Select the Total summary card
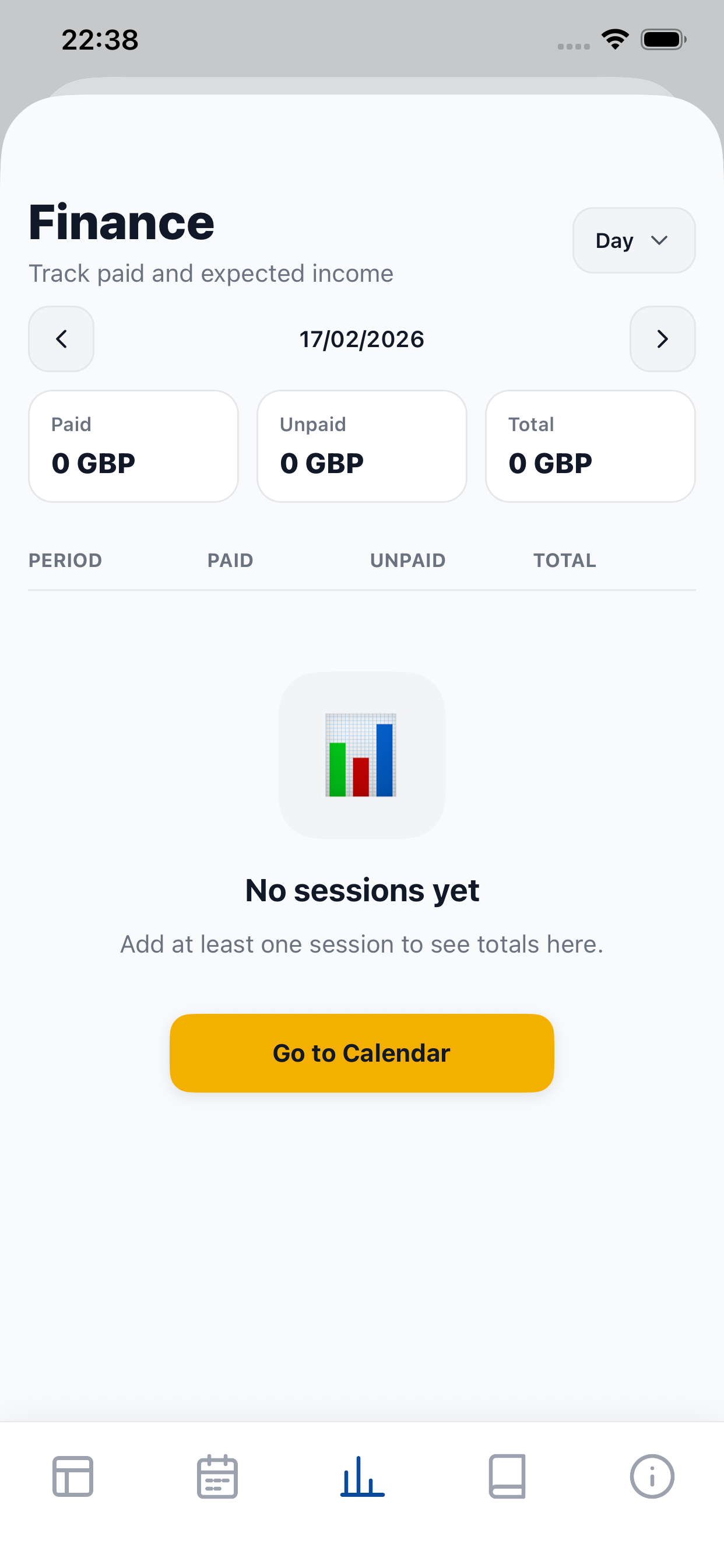Screen dimensions: 724x1568 tap(589, 446)
